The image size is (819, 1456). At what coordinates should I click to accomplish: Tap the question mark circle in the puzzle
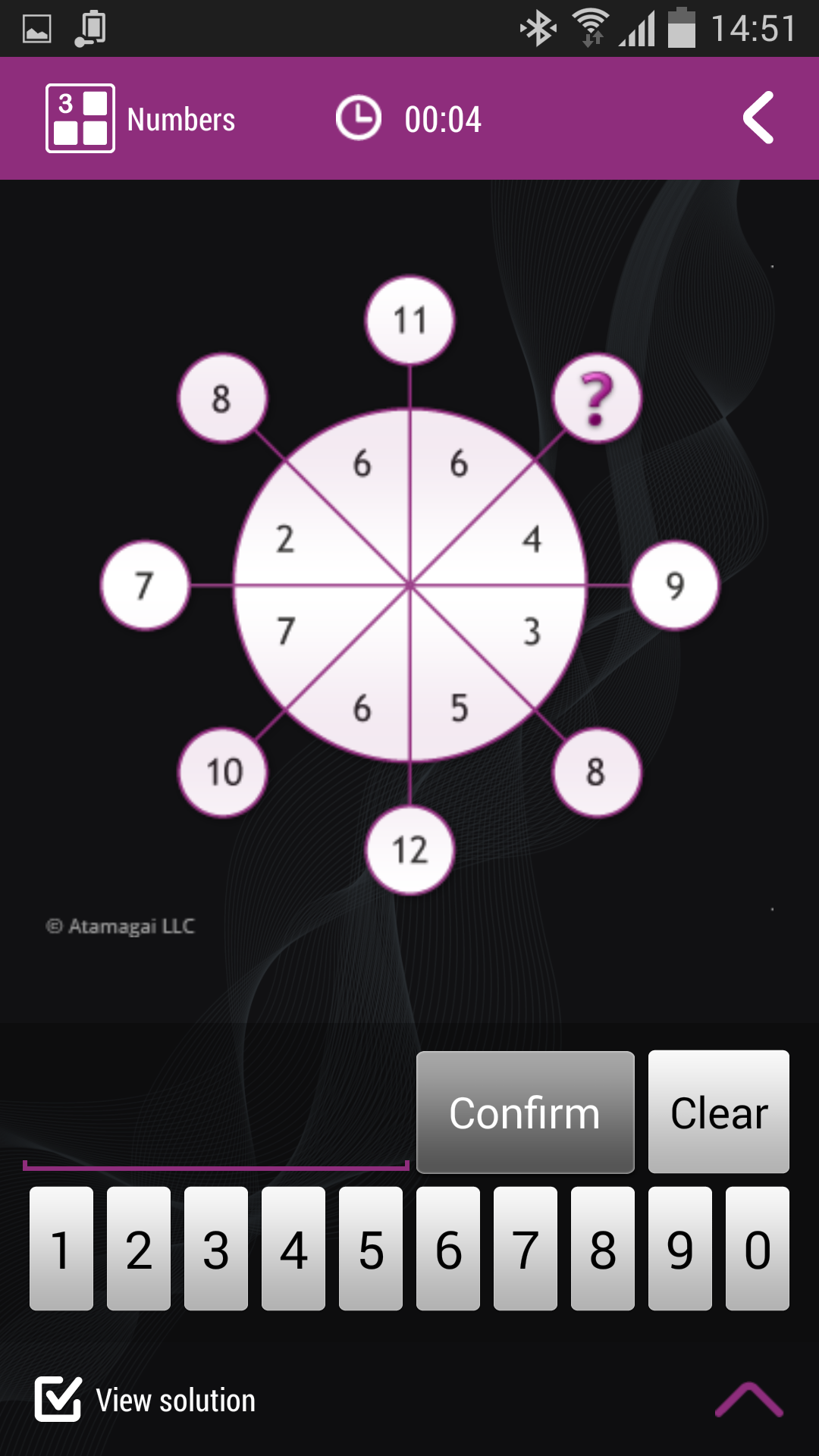tap(596, 397)
